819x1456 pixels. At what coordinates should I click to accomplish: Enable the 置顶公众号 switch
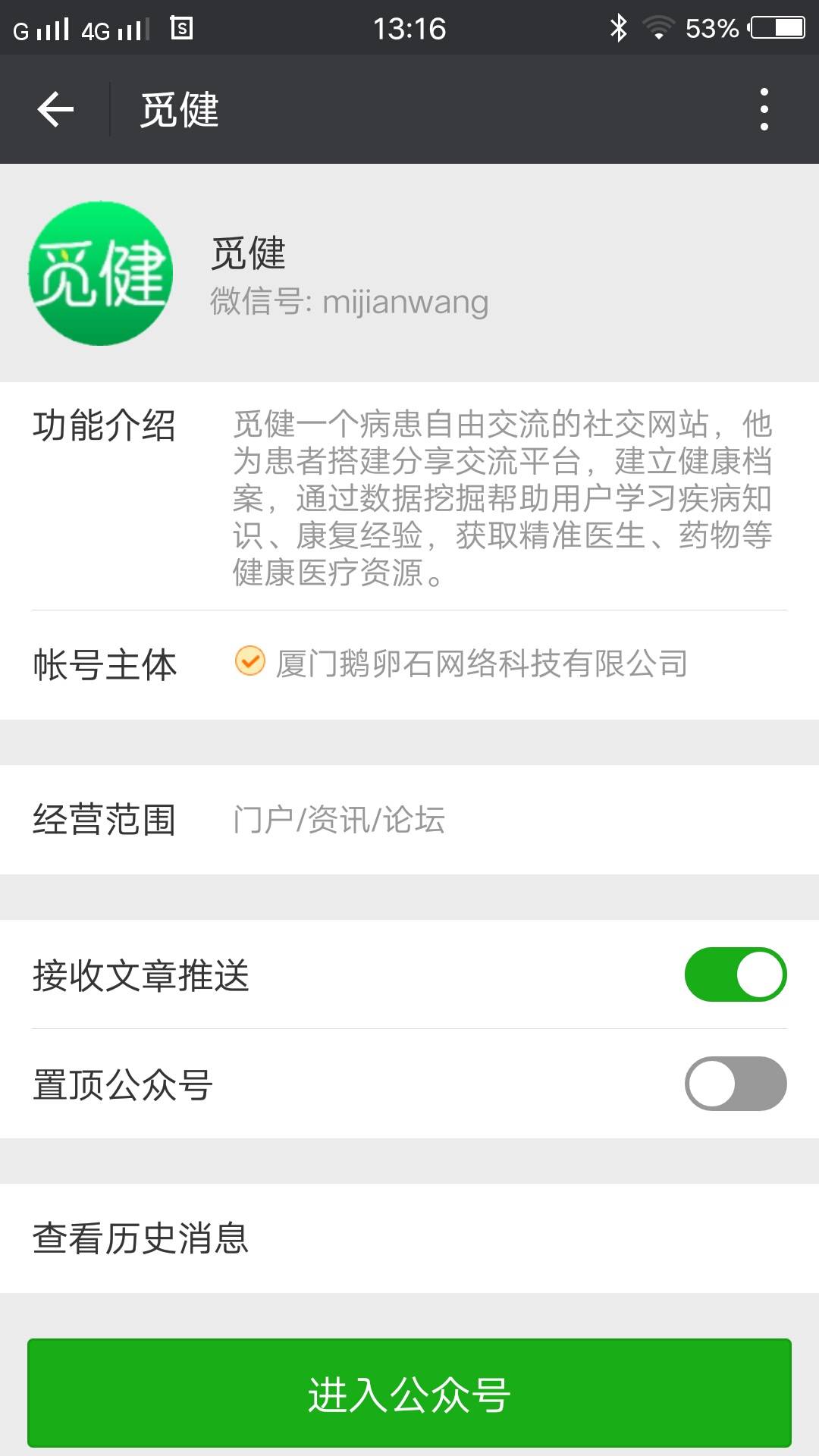tap(735, 1084)
